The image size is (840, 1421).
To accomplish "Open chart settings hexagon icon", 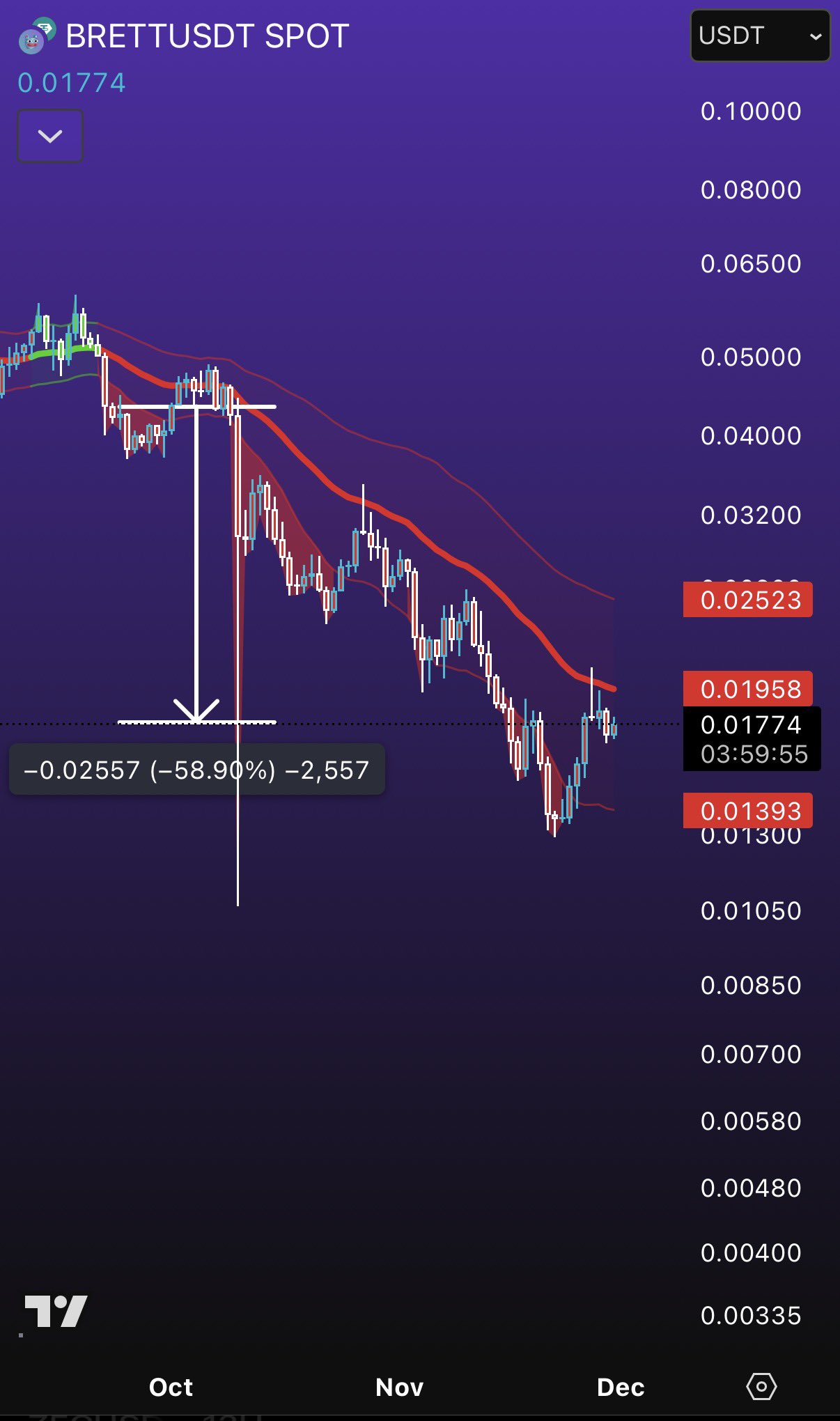I will [761, 1386].
